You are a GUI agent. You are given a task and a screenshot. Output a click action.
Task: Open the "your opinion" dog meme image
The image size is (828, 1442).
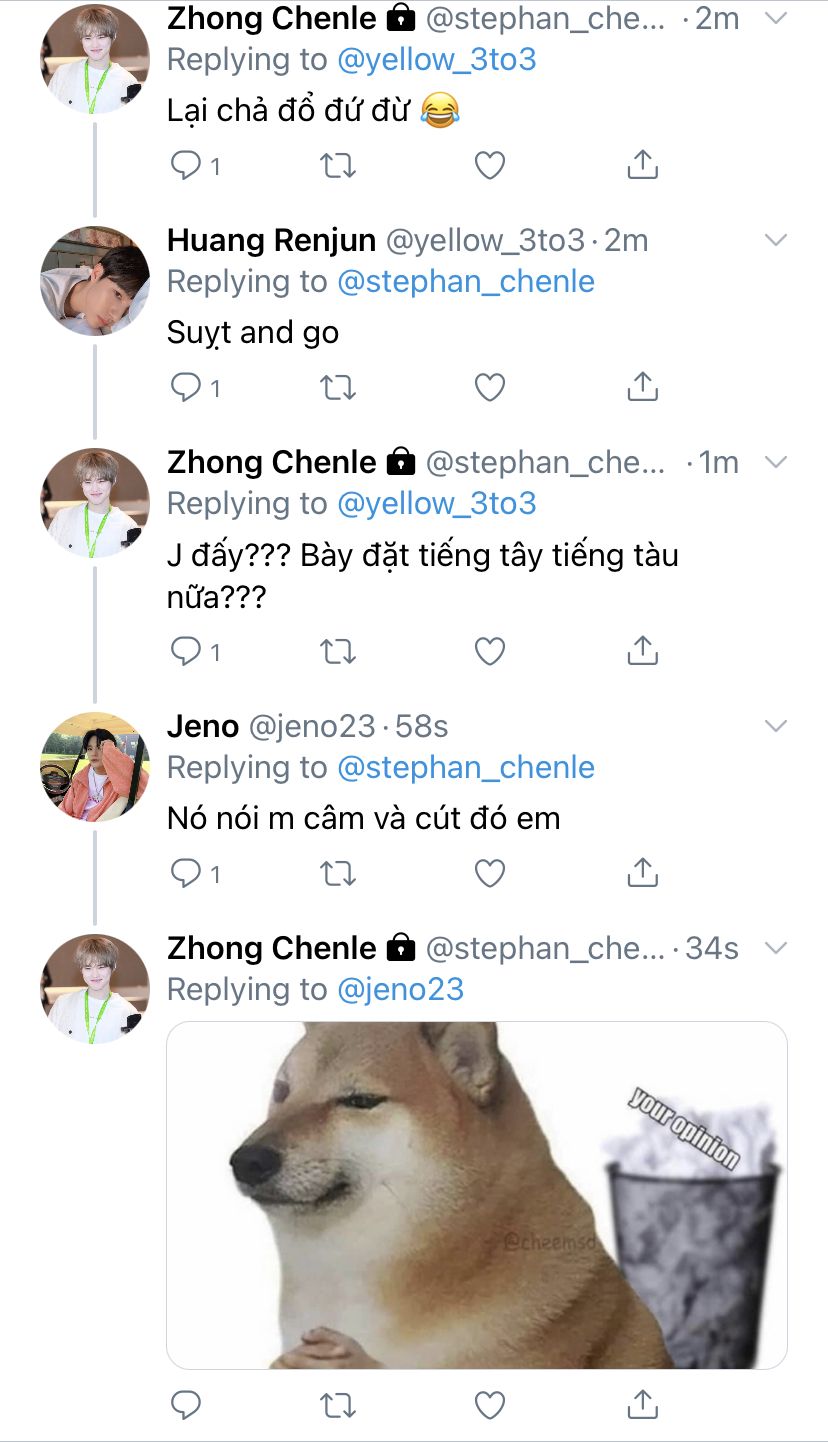pos(476,1195)
